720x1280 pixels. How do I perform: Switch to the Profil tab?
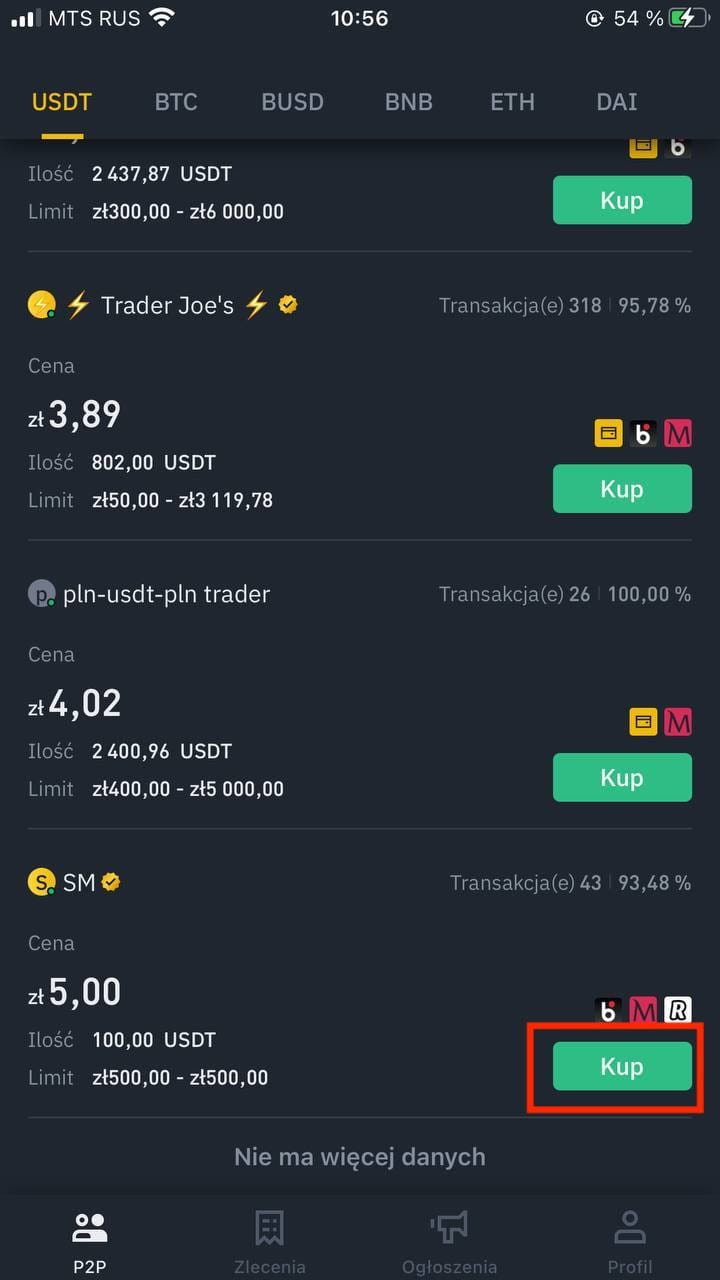630,1241
